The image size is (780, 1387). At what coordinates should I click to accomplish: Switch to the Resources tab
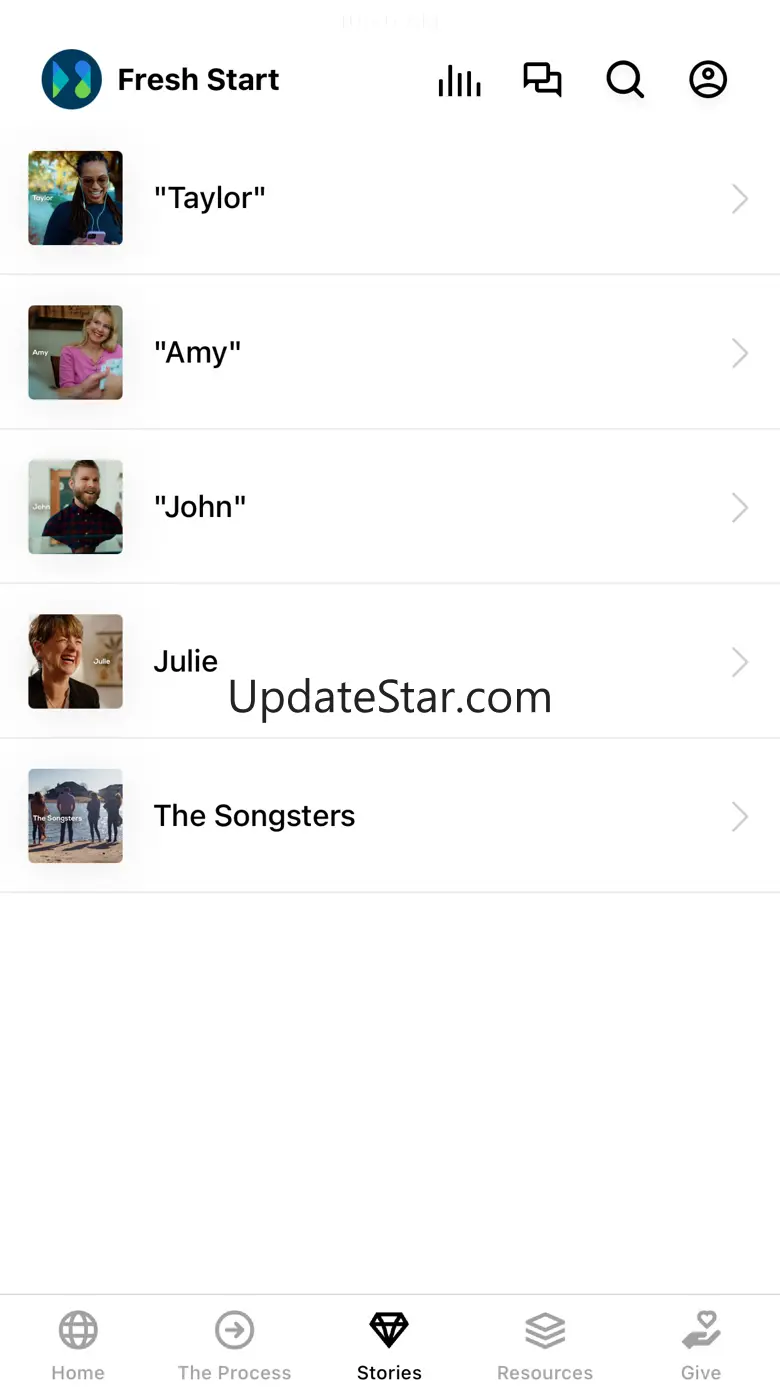pos(545,1345)
